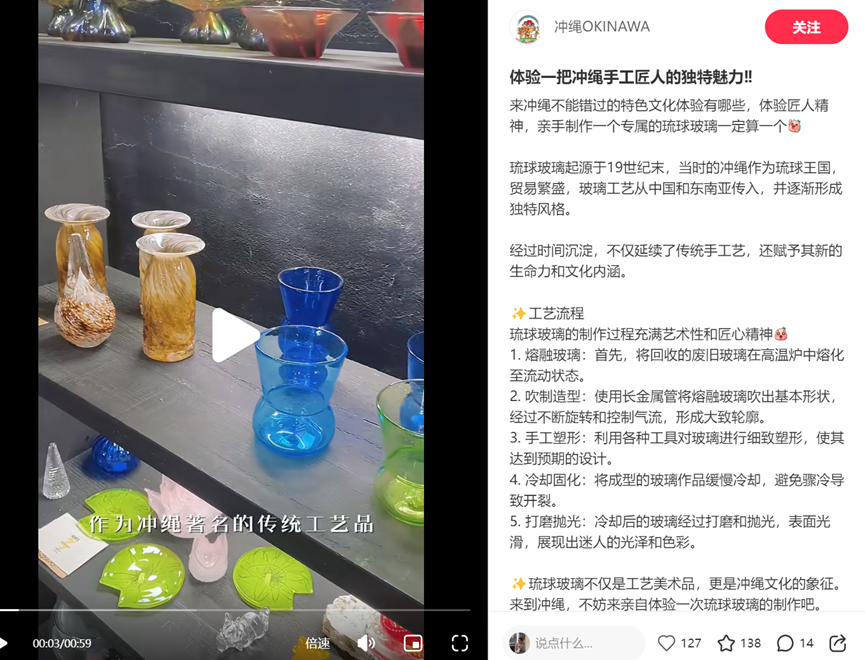Mute the video sound
Screen dimensions: 865x660
[366, 643]
